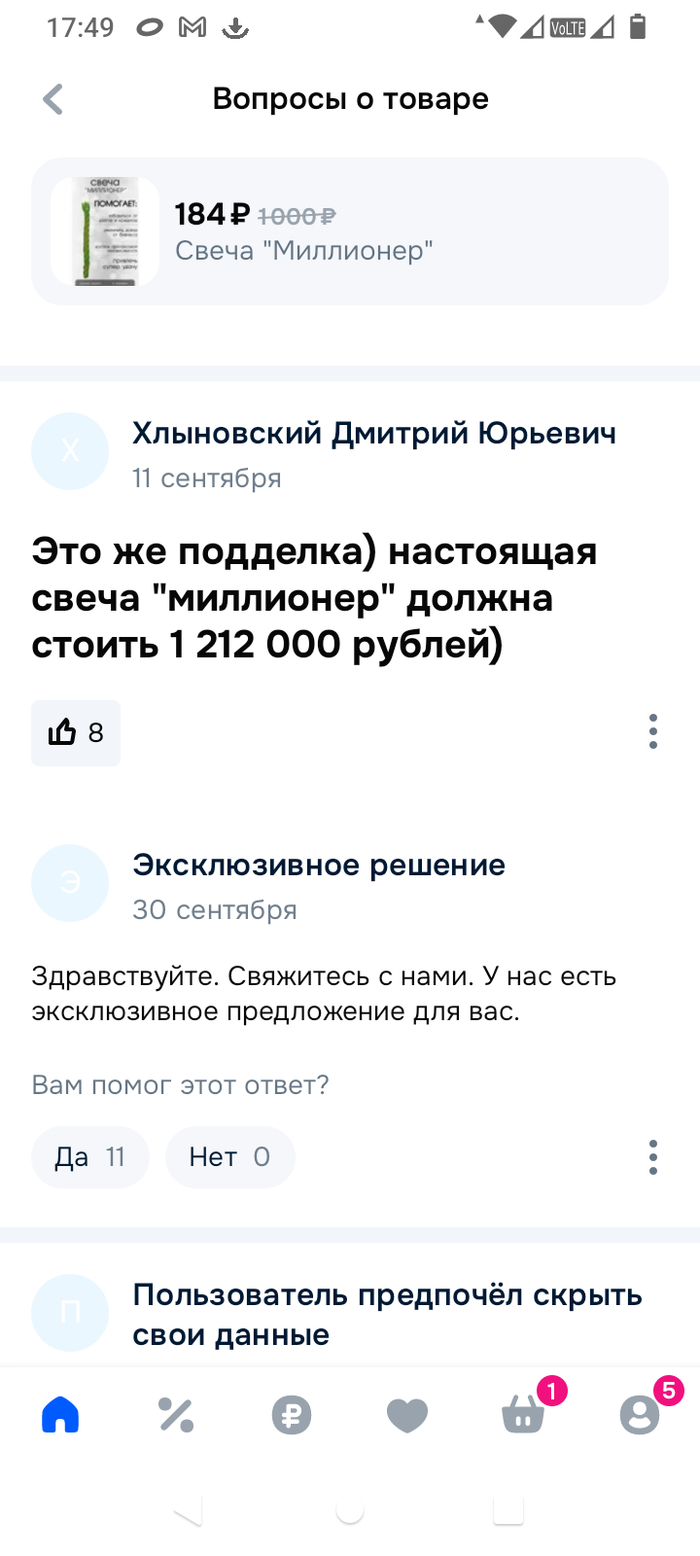Mark the answer unhelpful with Нет
The width and height of the screenshot is (700, 1556).
click(x=230, y=1157)
